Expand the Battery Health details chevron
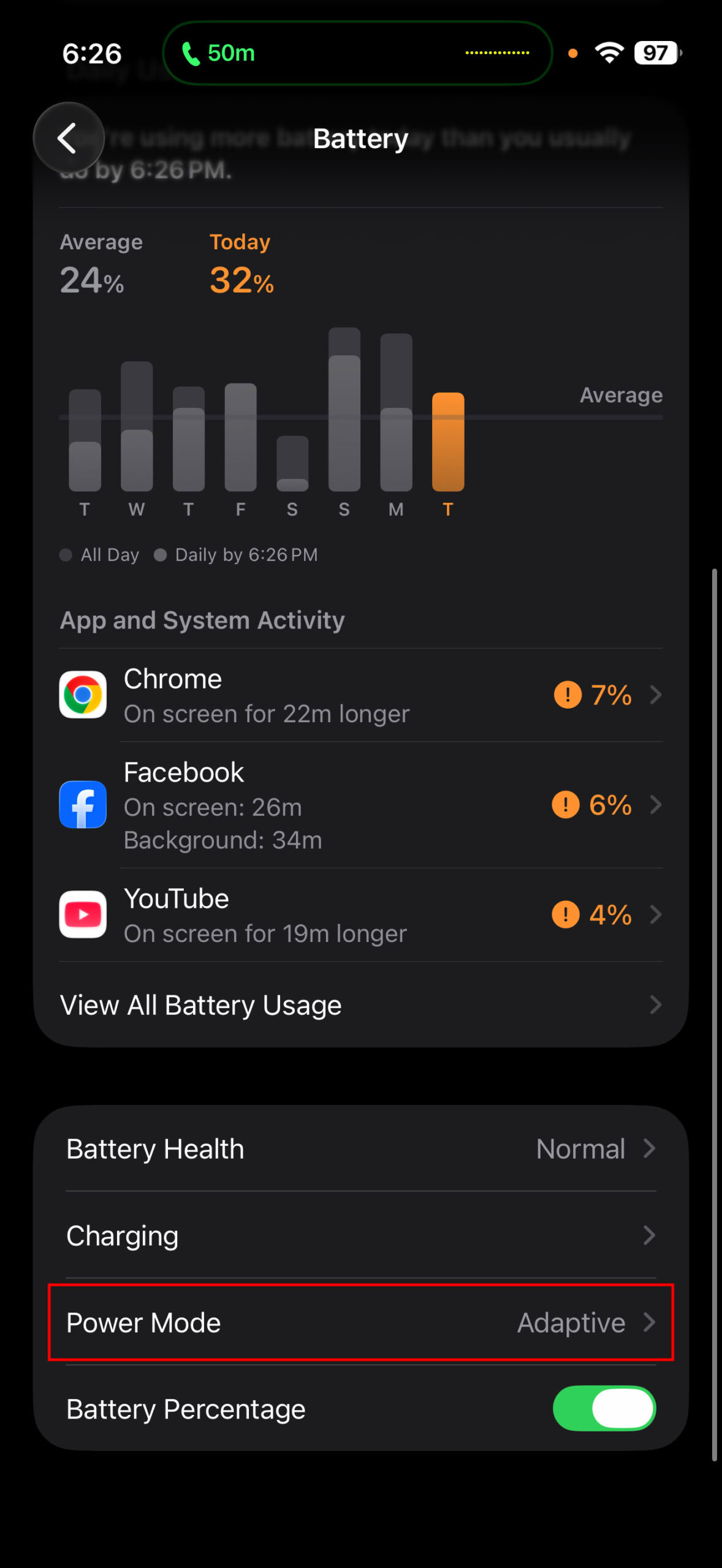The image size is (722, 1568). pos(651,1149)
